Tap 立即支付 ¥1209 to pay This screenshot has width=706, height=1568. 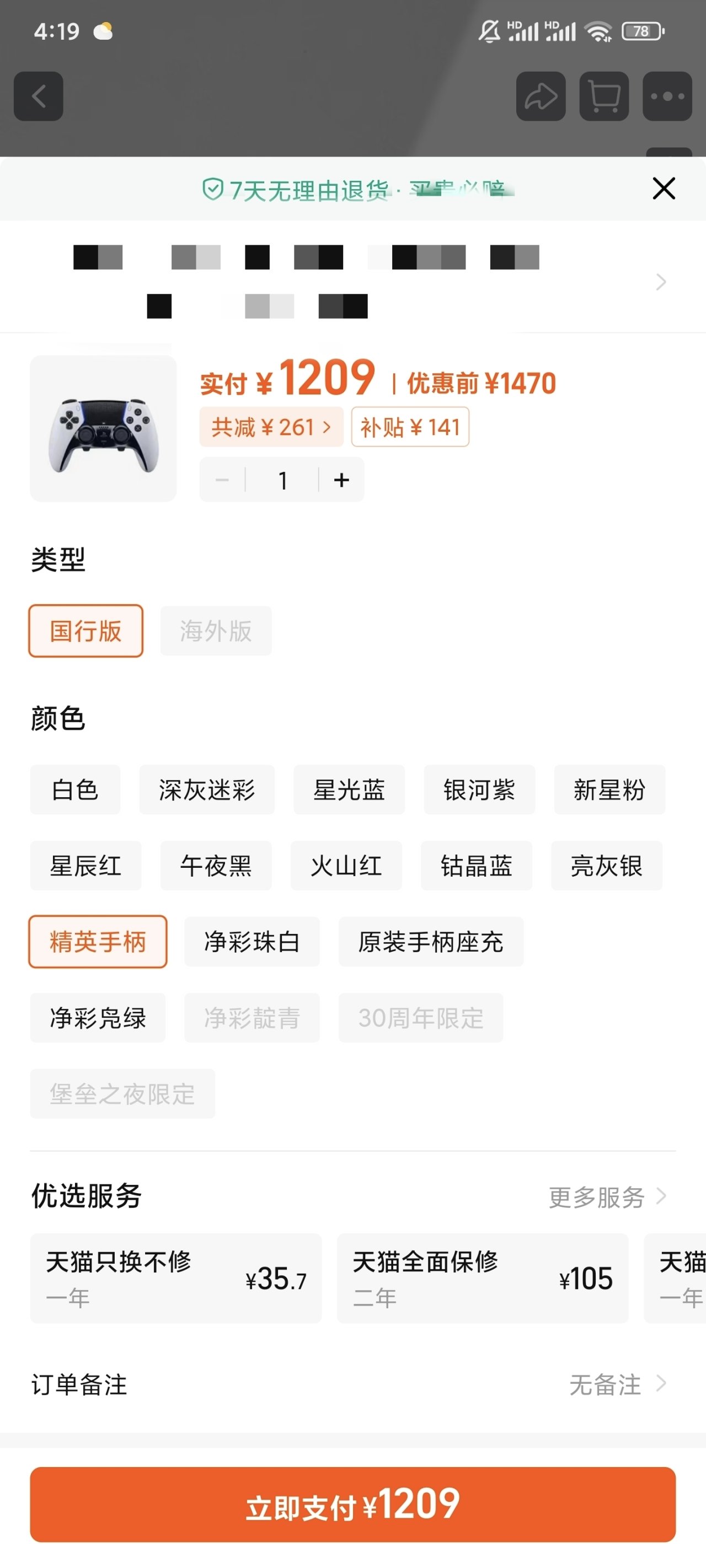(x=352, y=1504)
